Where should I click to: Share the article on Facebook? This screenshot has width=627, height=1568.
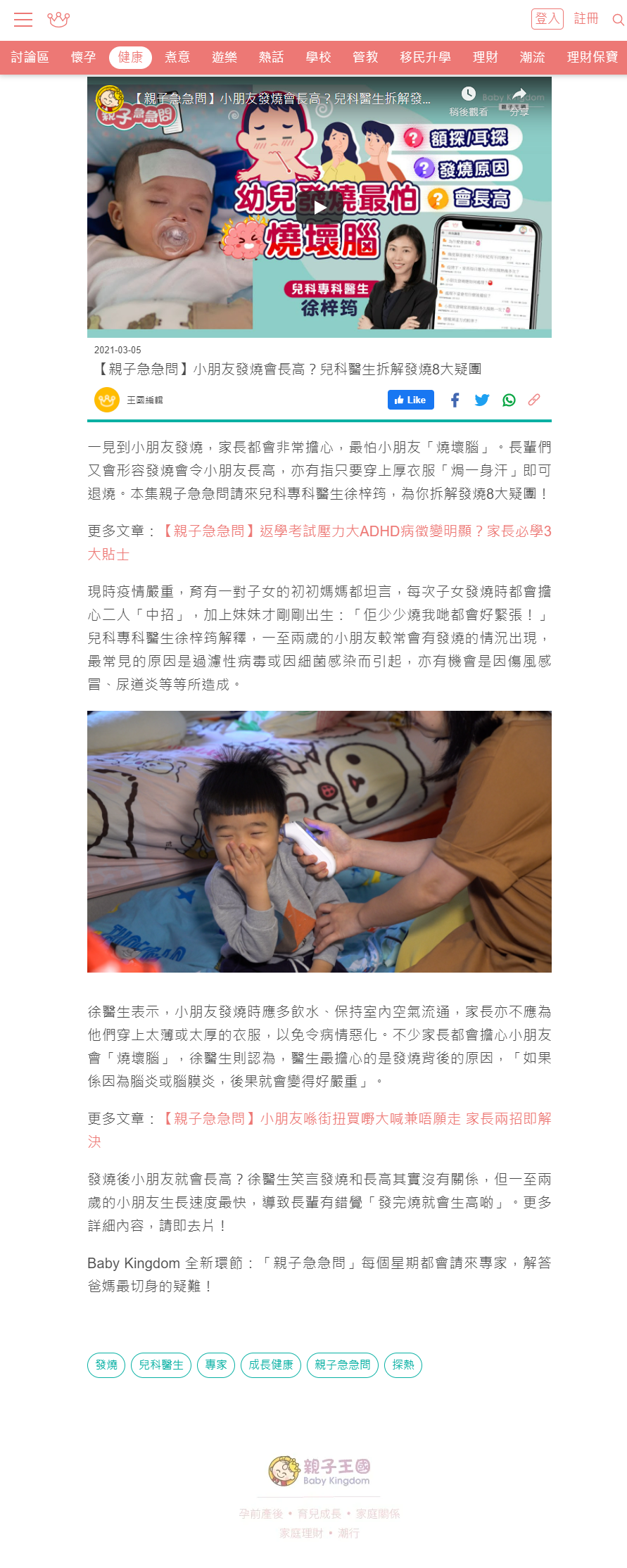(x=455, y=400)
